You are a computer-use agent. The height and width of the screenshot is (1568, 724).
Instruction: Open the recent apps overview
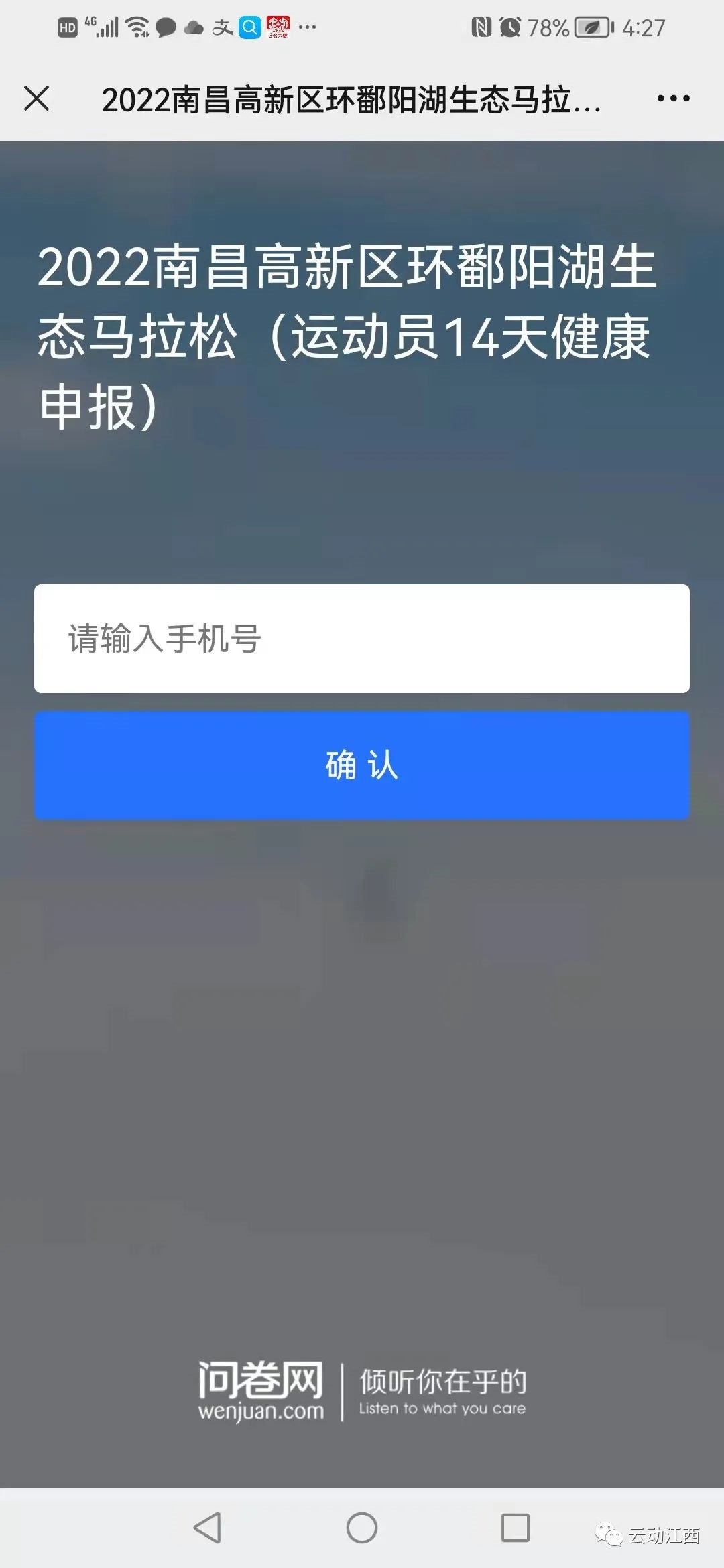(x=516, y=1528)
